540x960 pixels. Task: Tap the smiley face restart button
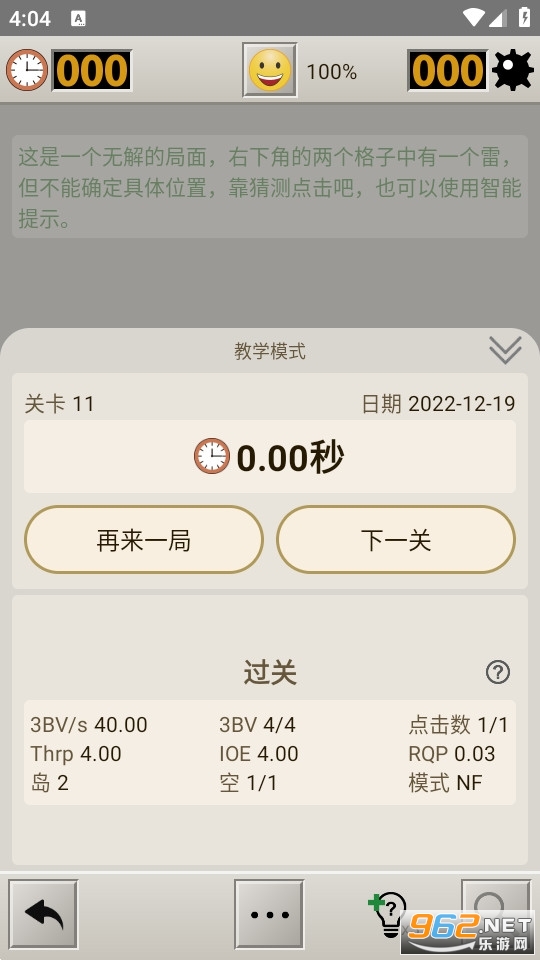tap(270, 70)
